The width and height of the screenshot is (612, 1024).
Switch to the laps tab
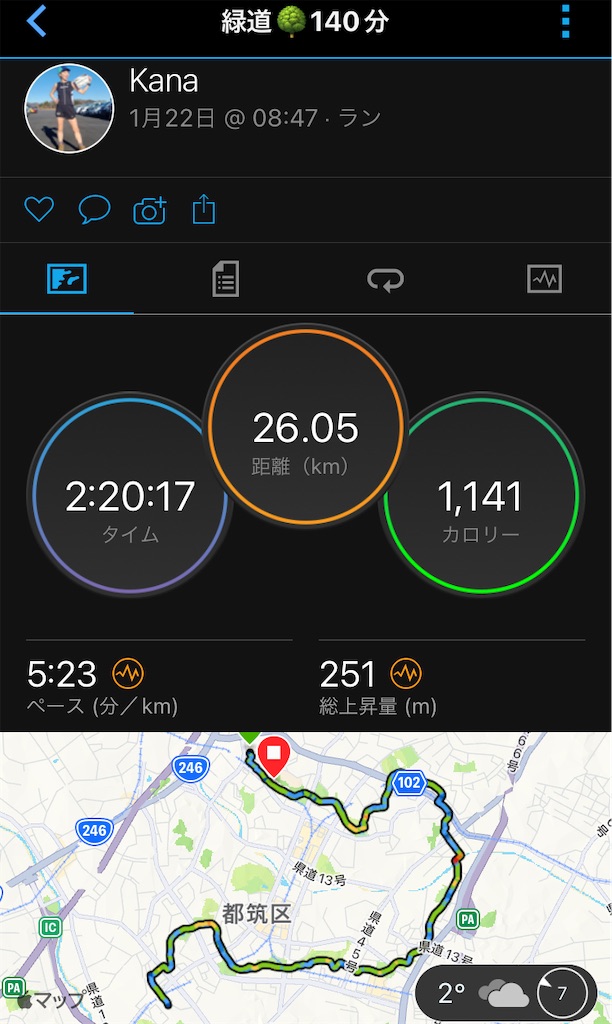pyautogui.click(x=385, y=280)
